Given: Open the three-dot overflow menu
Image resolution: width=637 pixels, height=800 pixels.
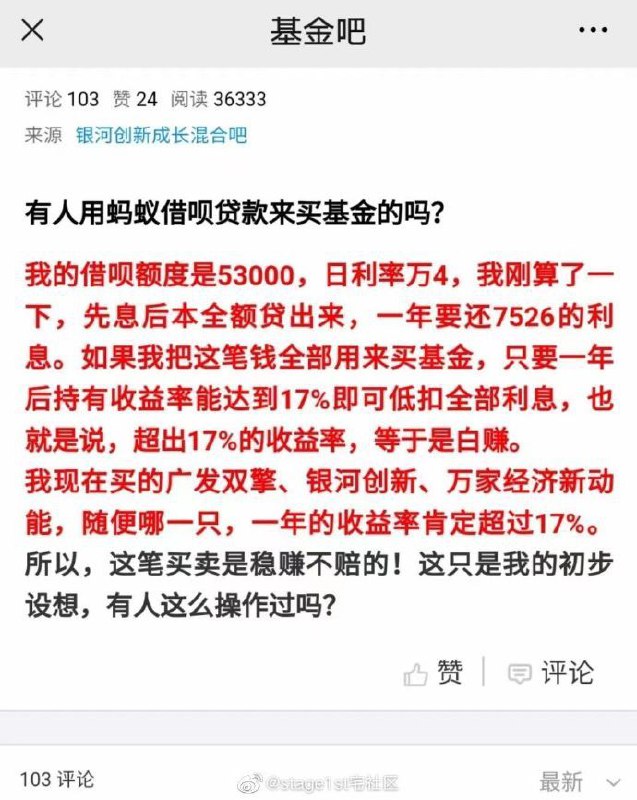Looking at the screenshot, I should point(599,31).
